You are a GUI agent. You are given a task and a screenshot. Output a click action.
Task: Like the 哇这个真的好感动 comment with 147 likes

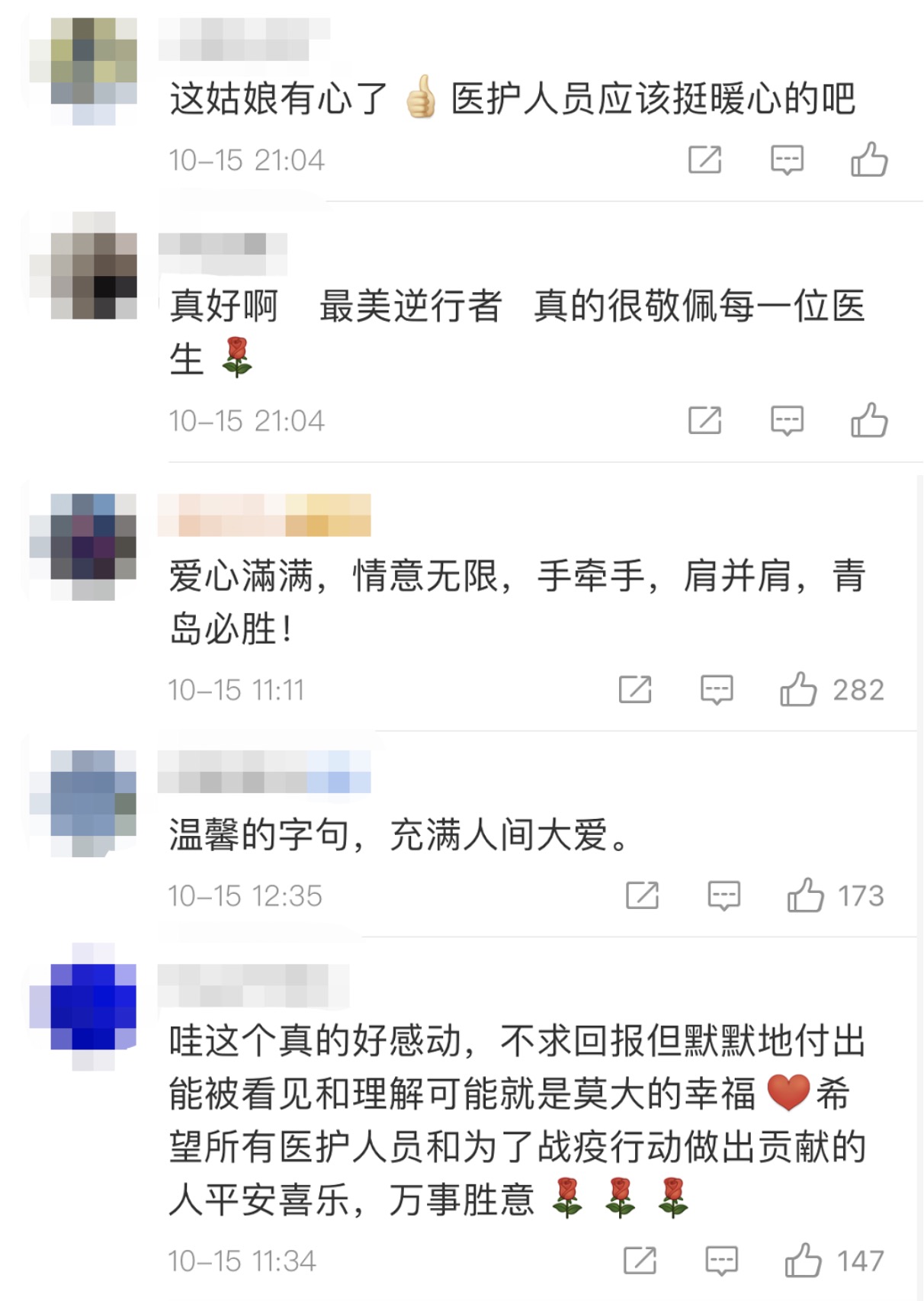pyautogui.click(x=803, y=1261)
